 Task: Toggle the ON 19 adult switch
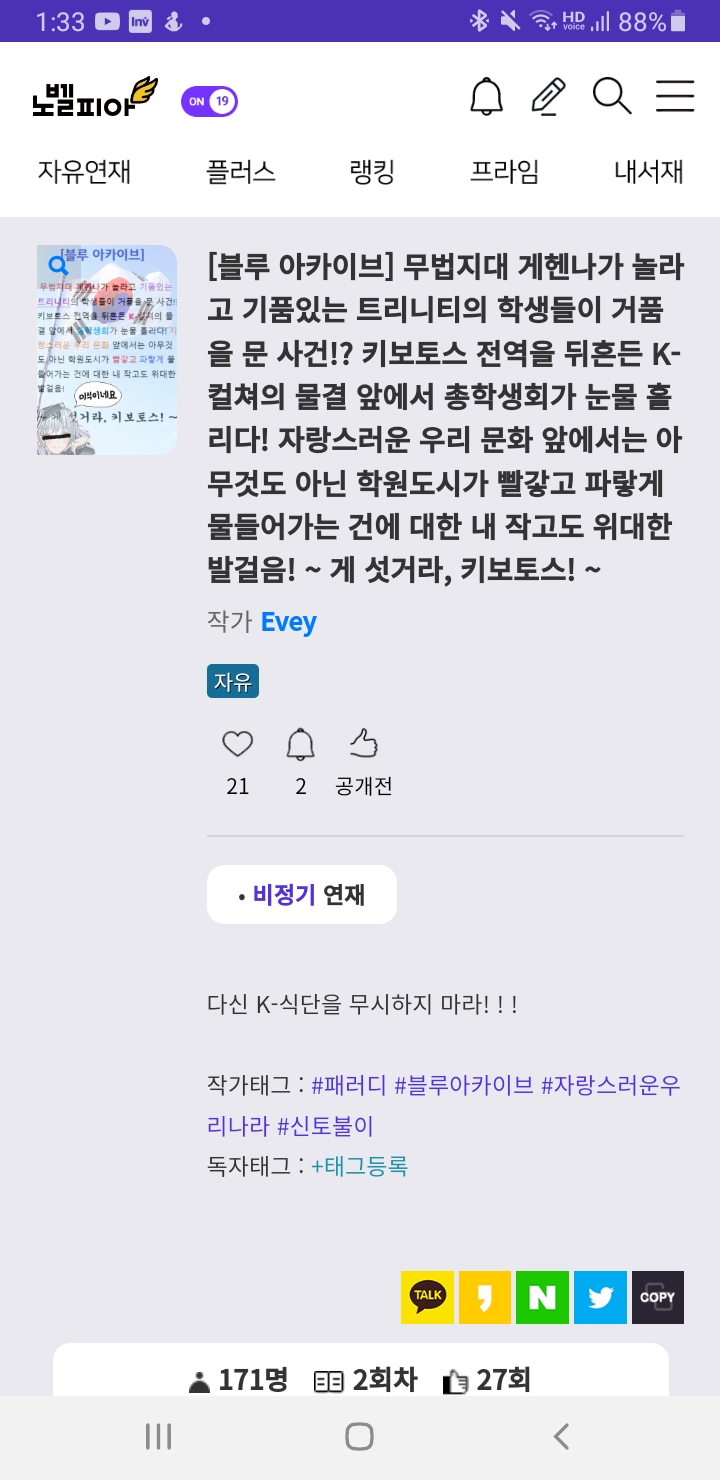point(209,101)
